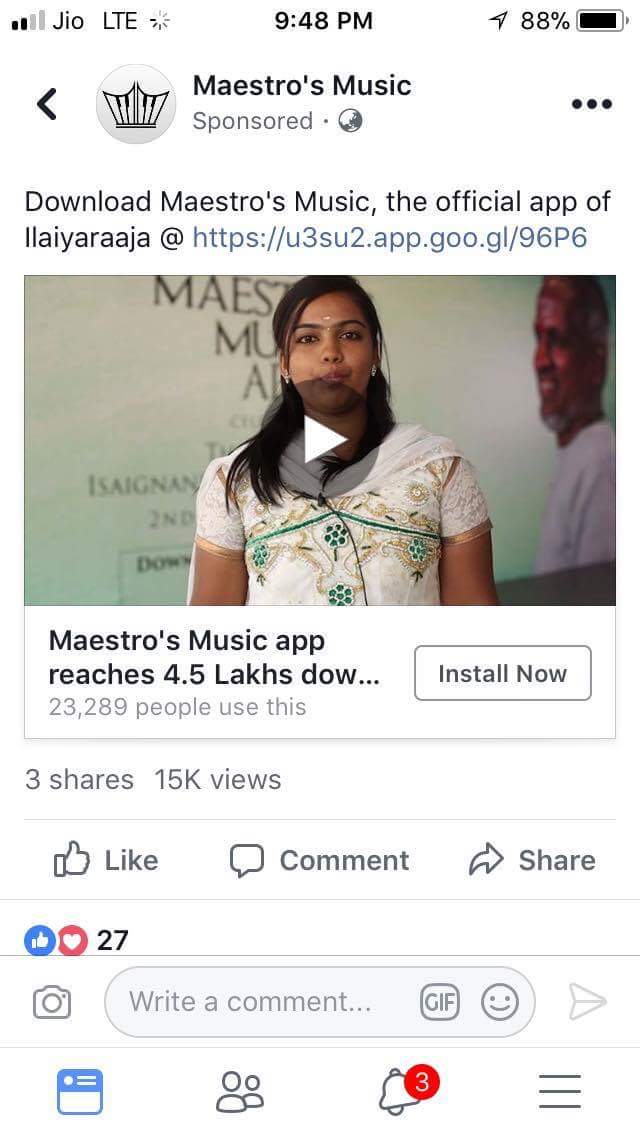Open the hamburger menu tab
Screen dimensions: 640x1136
[x=560, y=1091]
